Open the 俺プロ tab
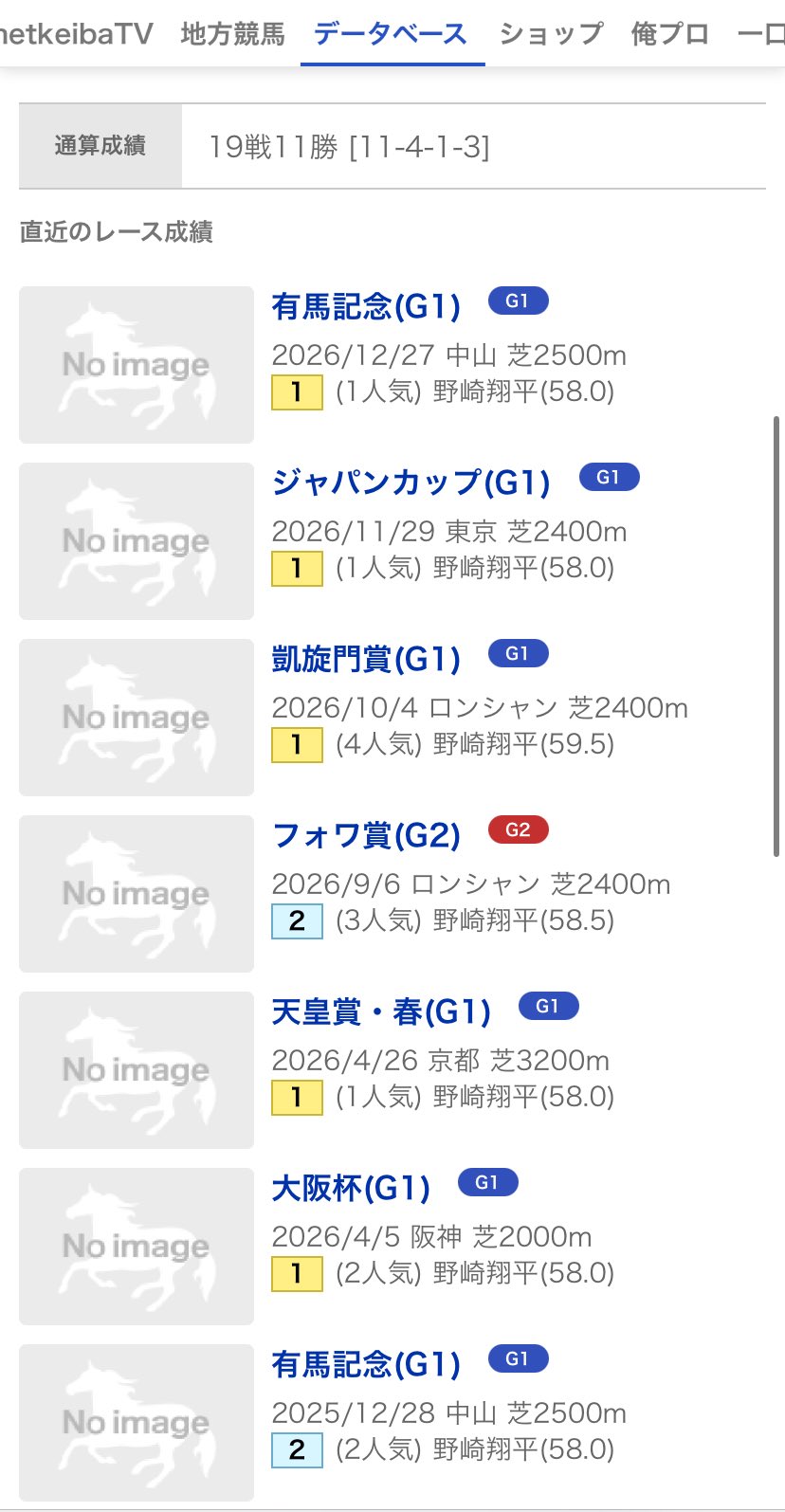 point(669,34)
